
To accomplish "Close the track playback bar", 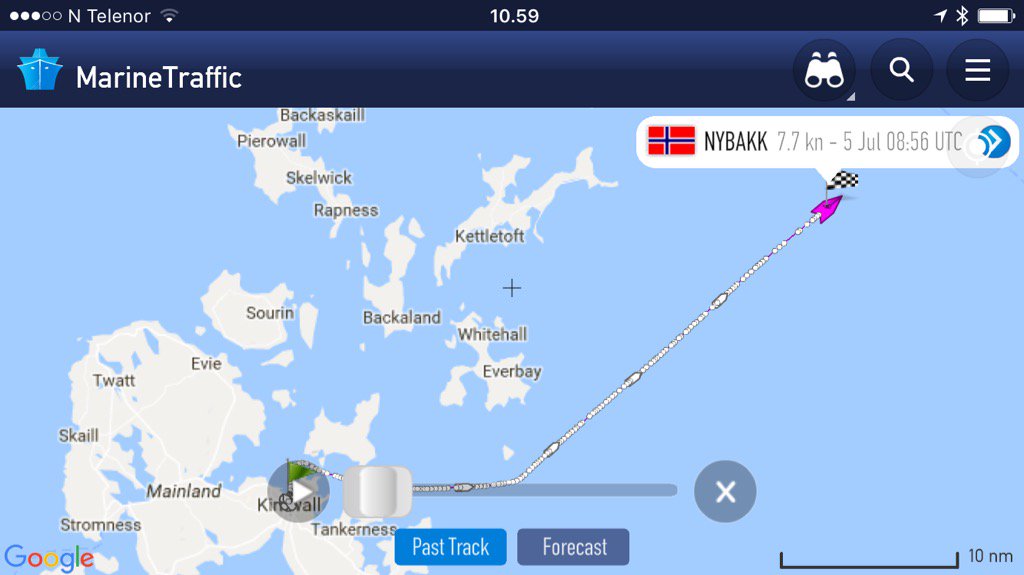I will (725, 492).
